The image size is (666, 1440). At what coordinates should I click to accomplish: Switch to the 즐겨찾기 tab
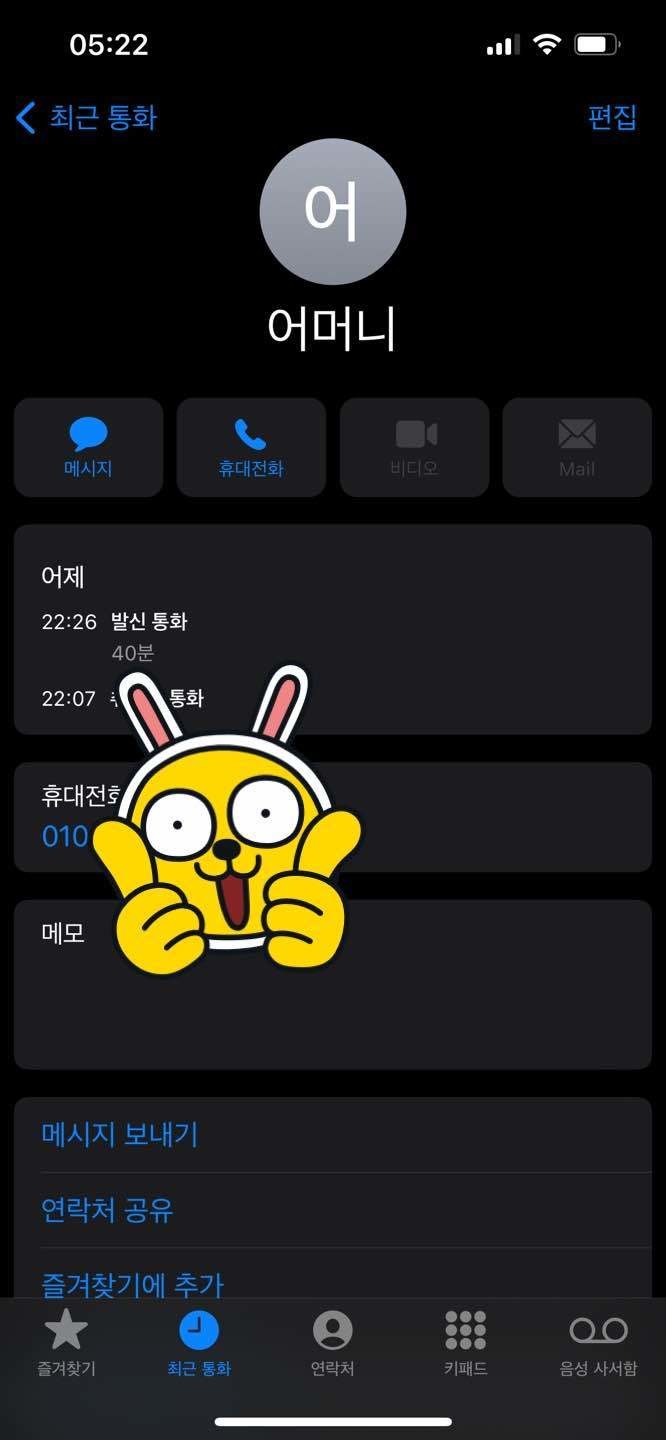pos(67,1343)
